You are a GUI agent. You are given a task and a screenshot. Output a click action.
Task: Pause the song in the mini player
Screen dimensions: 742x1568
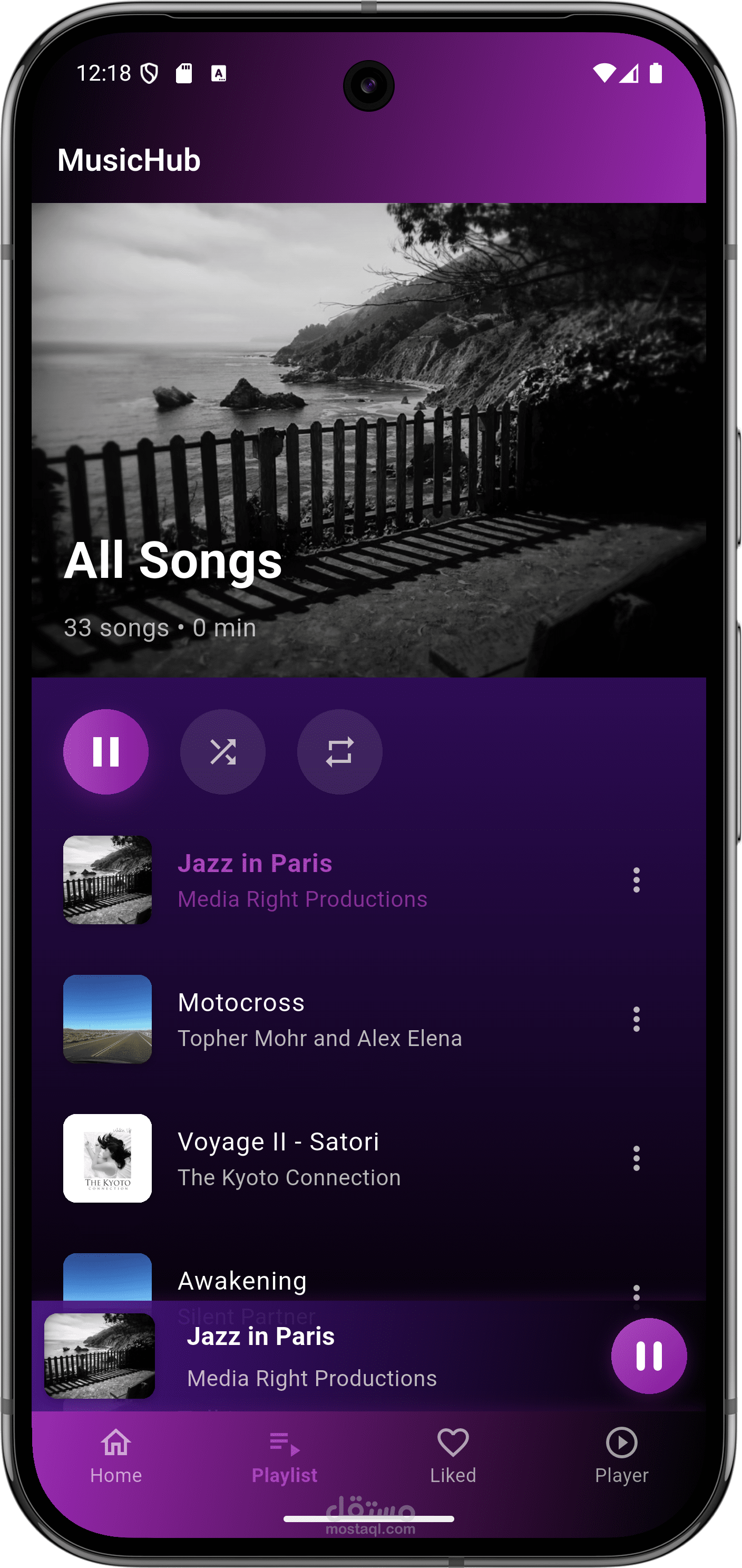pyautogui.click(x=648, y=1356)
